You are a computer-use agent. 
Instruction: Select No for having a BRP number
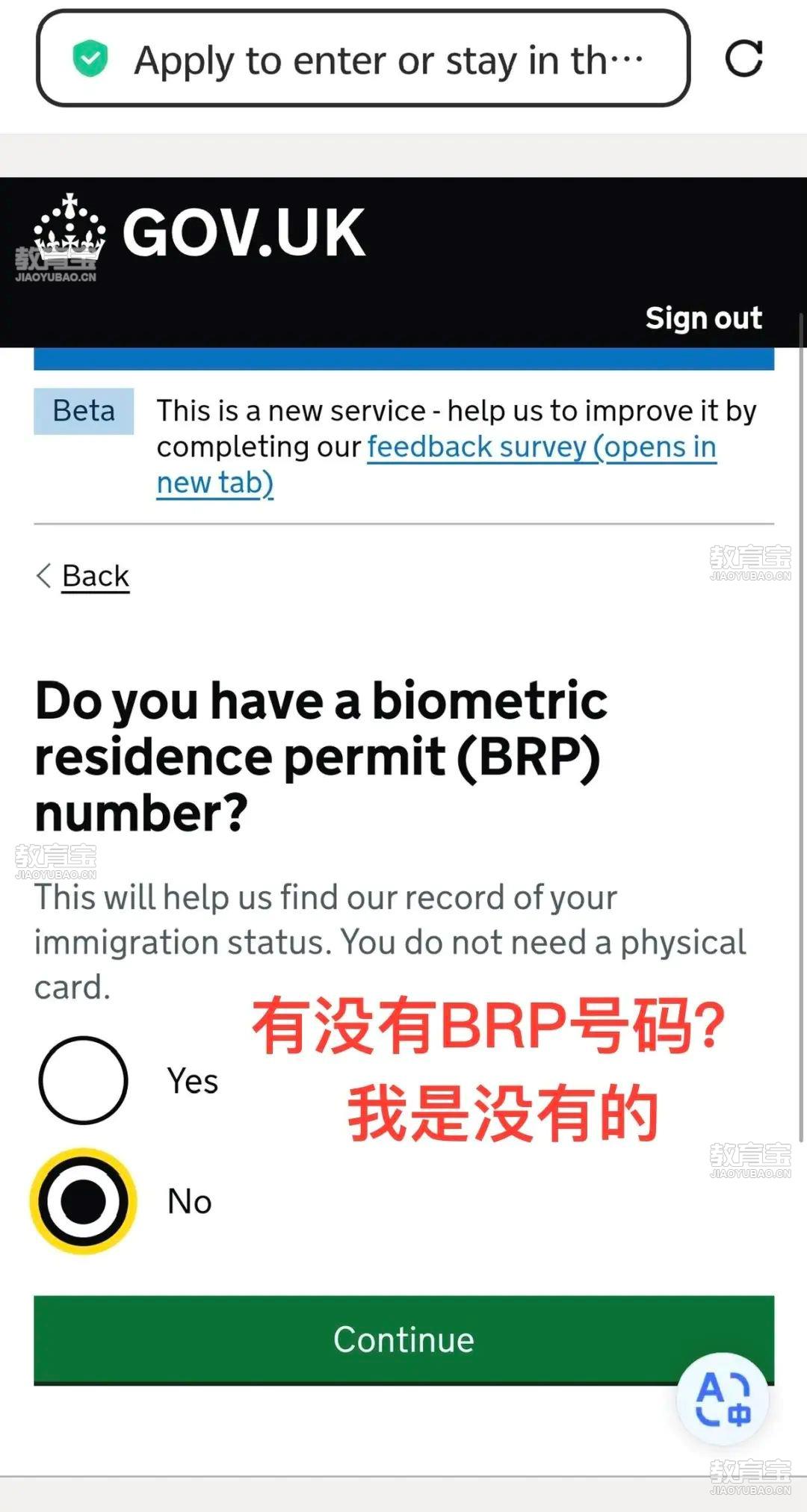(84, 1201)
